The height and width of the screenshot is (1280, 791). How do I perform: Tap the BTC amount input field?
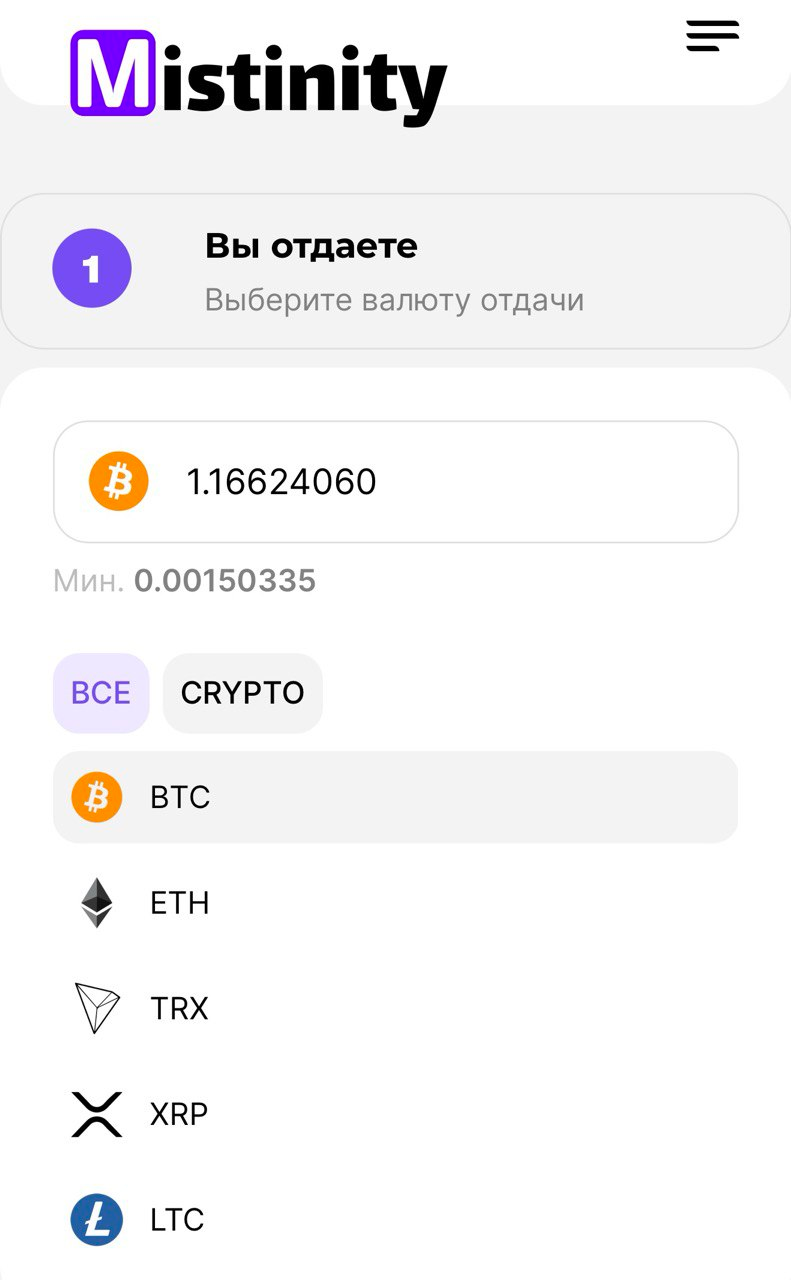click(440, 482)
